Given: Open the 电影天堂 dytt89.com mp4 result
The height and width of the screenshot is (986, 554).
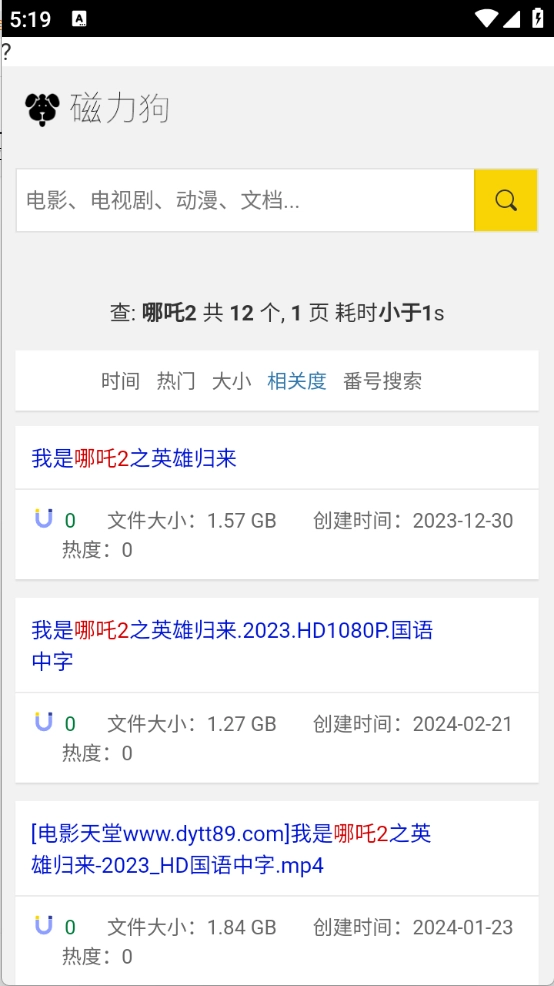Looking at the screenshot, I should pyautogui.click(x=231, y=849).
